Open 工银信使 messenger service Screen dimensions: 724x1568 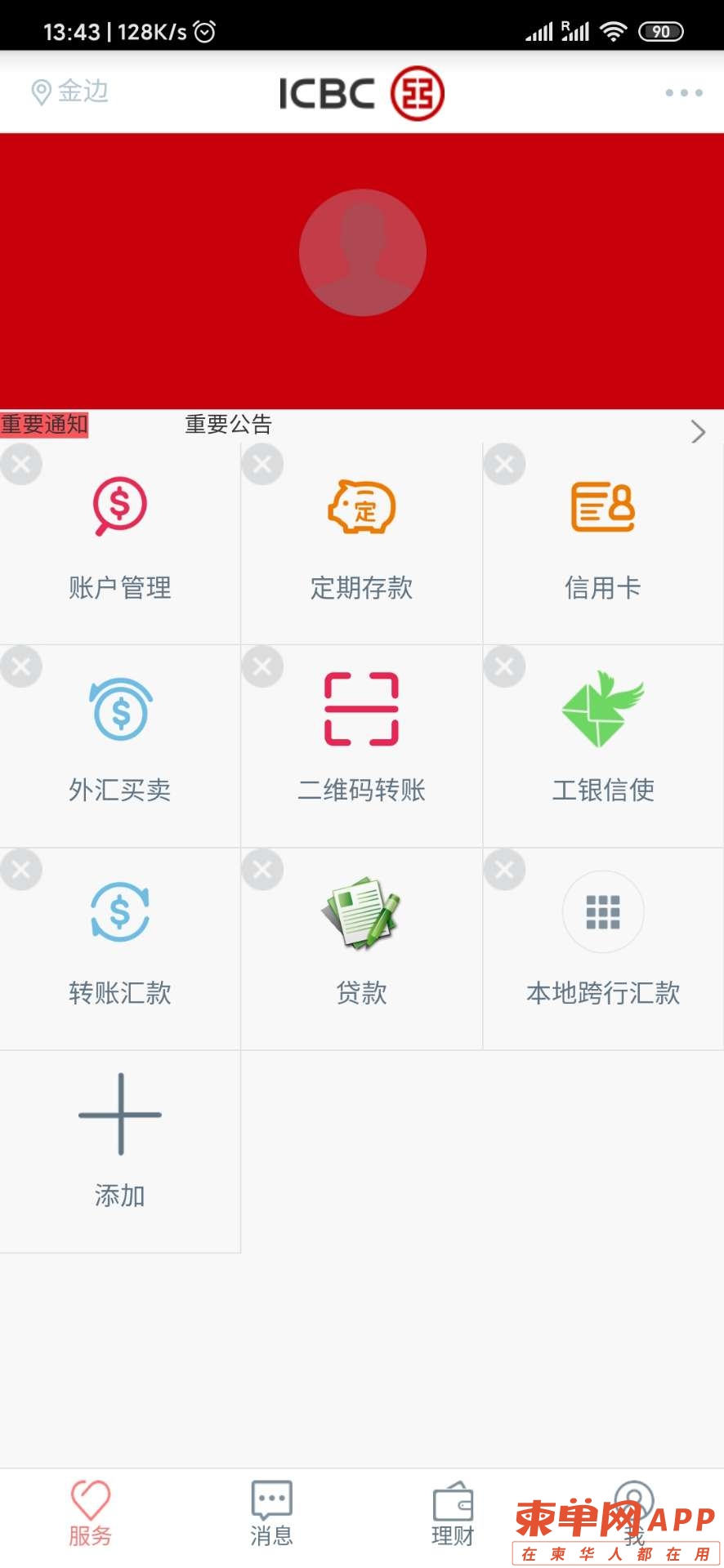tap(603, 745)
